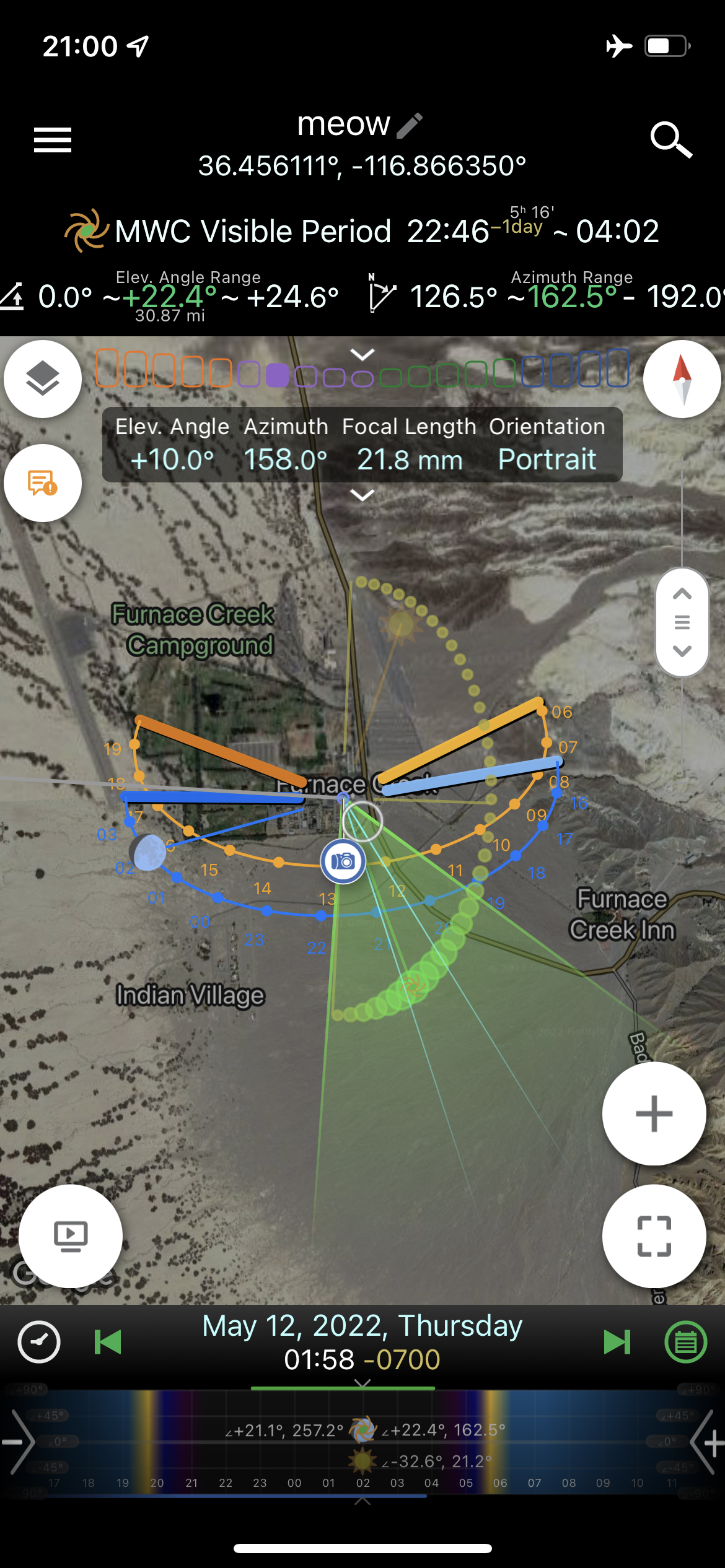725x1568 pixels.
Task: Enter fullscreen with the frame button
Action: click(654, 1236)
